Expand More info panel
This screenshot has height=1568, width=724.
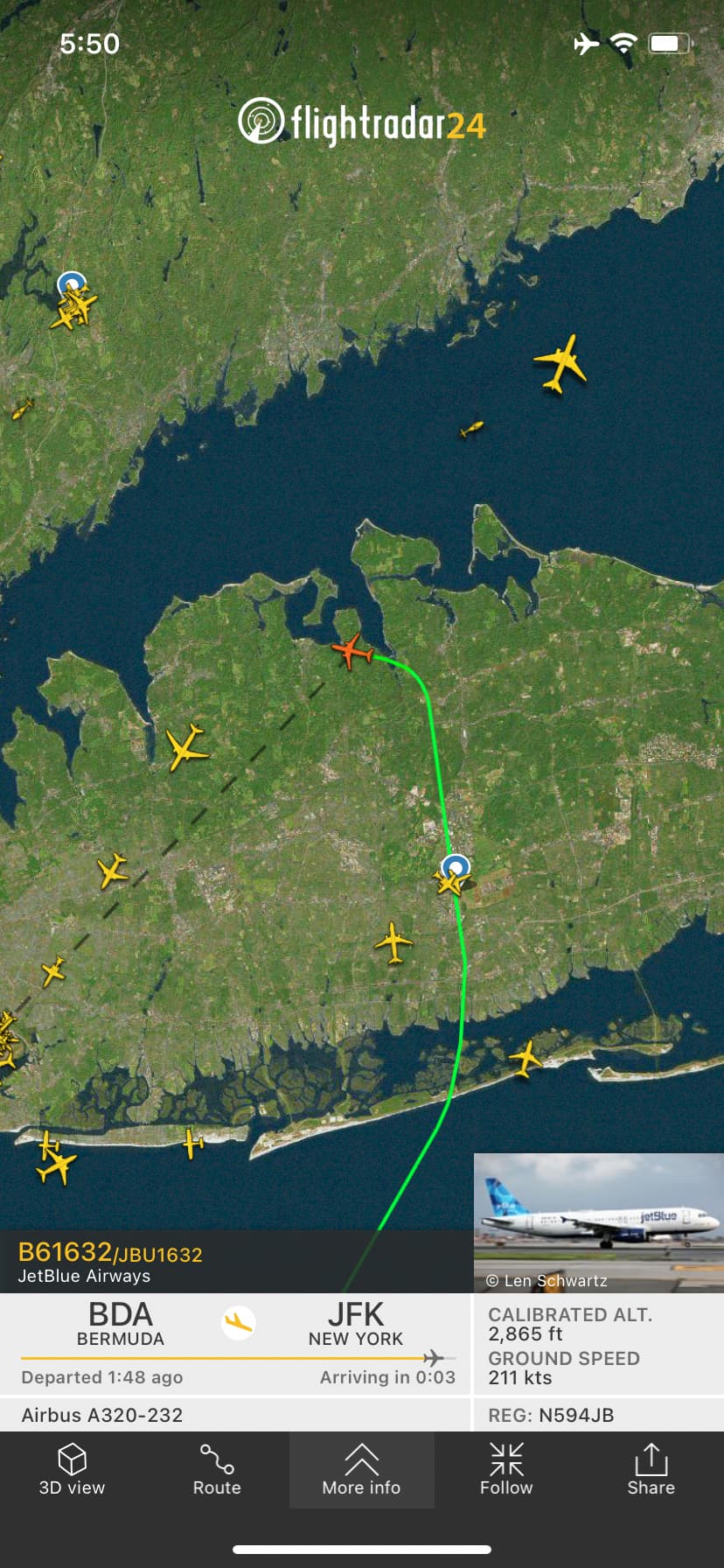pos(361,1470)
